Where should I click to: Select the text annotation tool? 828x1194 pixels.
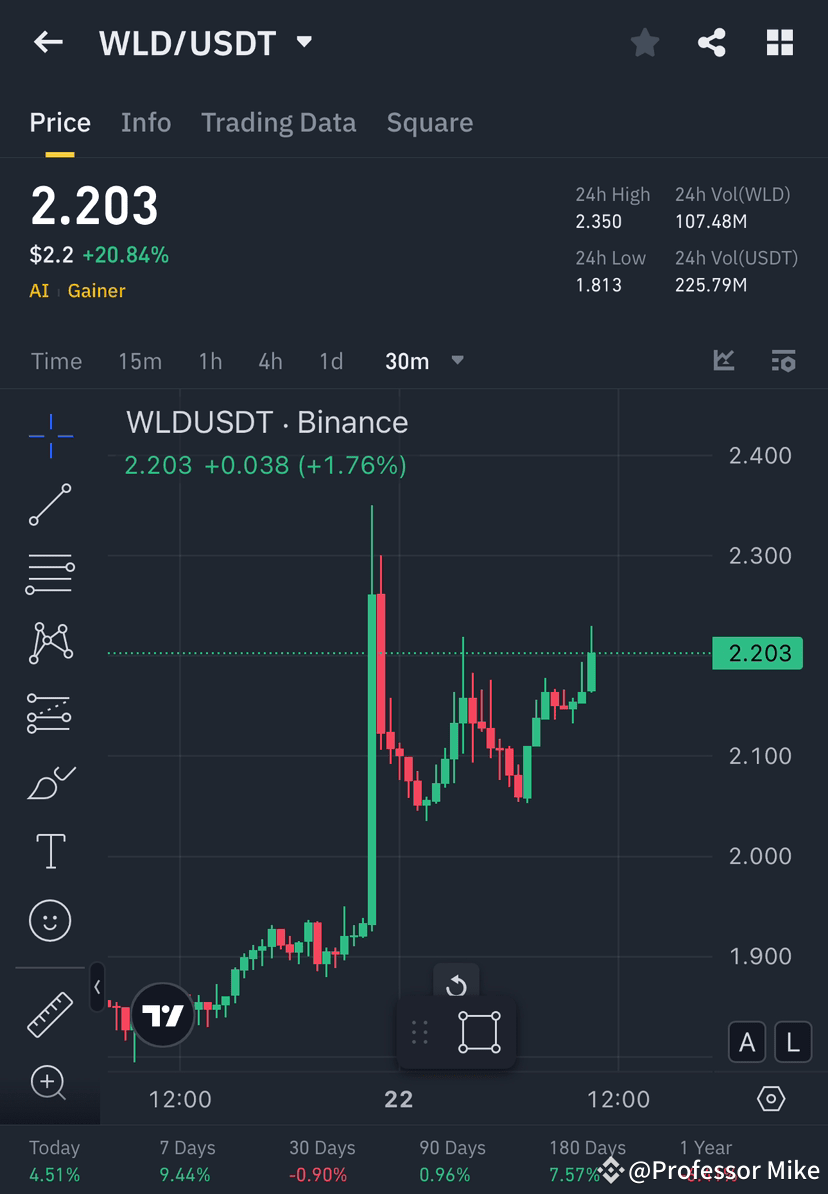50,850
